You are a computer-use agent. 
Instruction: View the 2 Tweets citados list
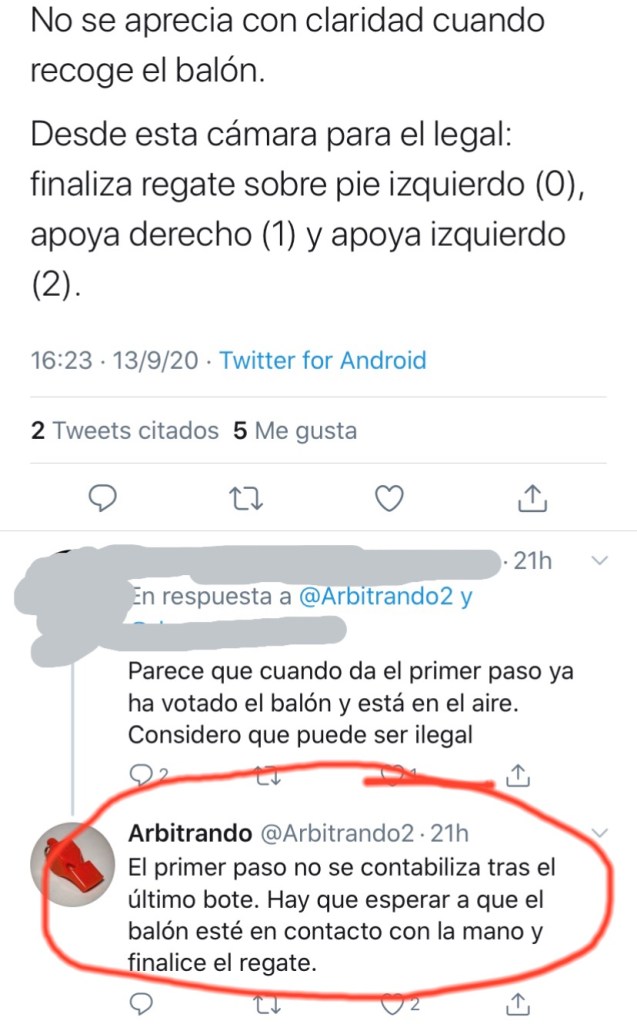pyautogui.click(x=124, y=431)
